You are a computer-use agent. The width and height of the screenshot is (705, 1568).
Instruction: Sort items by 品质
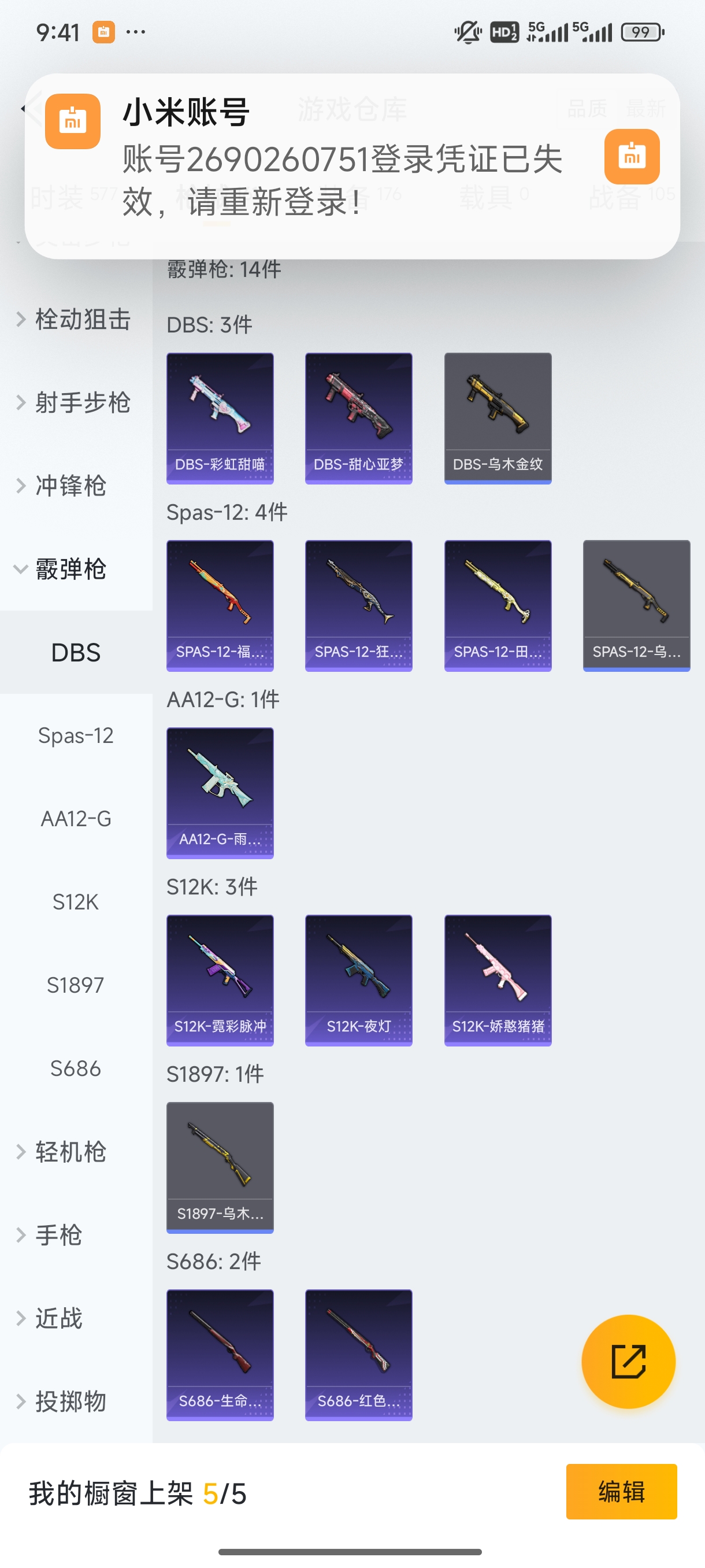point(588,110)
